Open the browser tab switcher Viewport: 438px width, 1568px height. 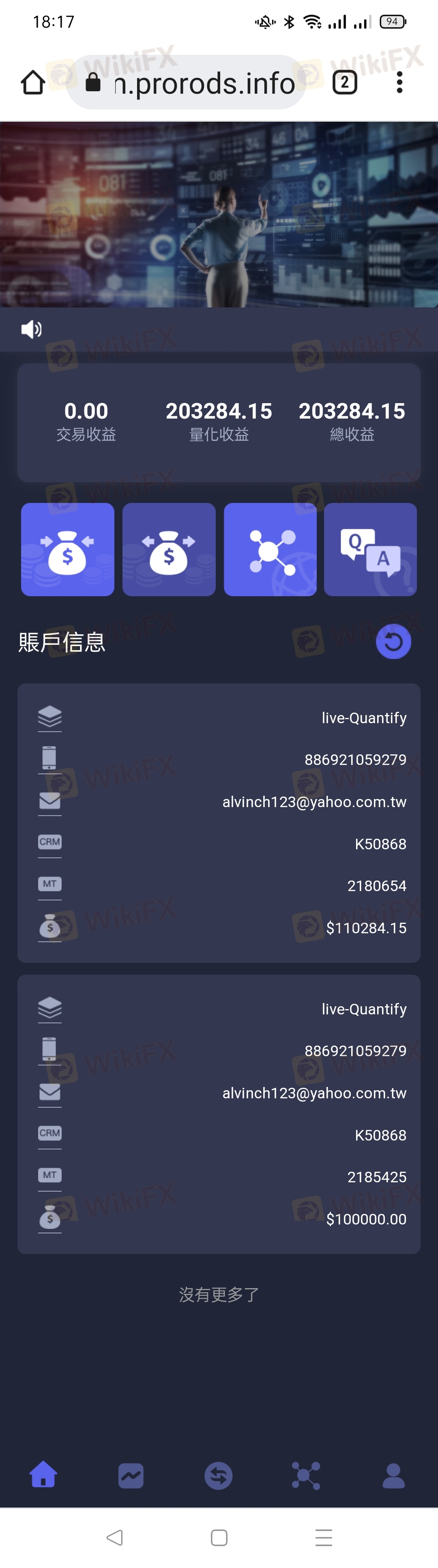click(345, 82)
